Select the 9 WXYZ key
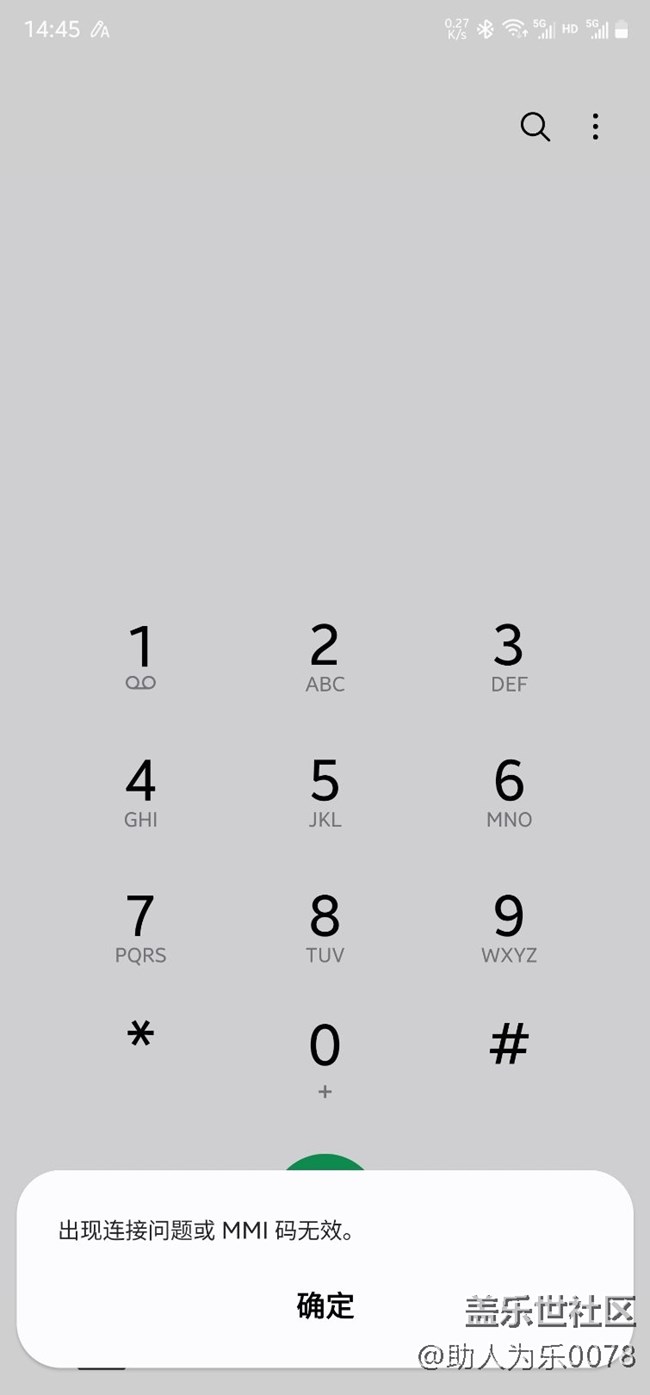 point(509,927)
